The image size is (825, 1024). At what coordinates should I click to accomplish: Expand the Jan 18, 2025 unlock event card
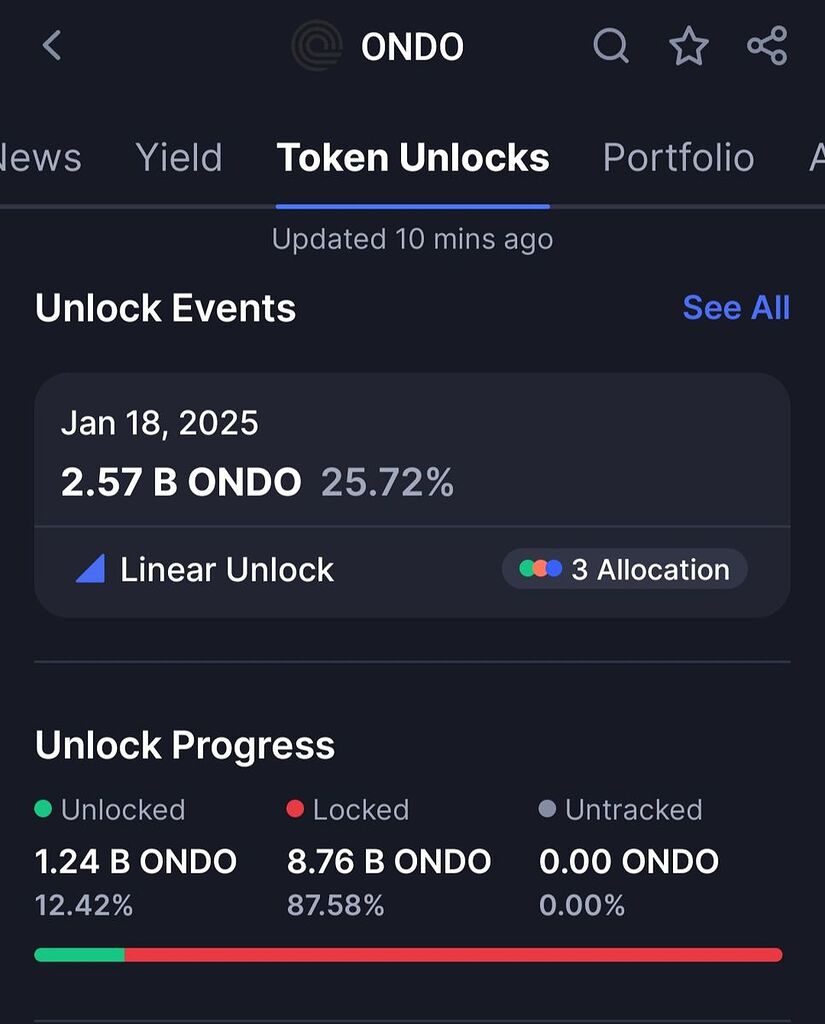(412, 450)
